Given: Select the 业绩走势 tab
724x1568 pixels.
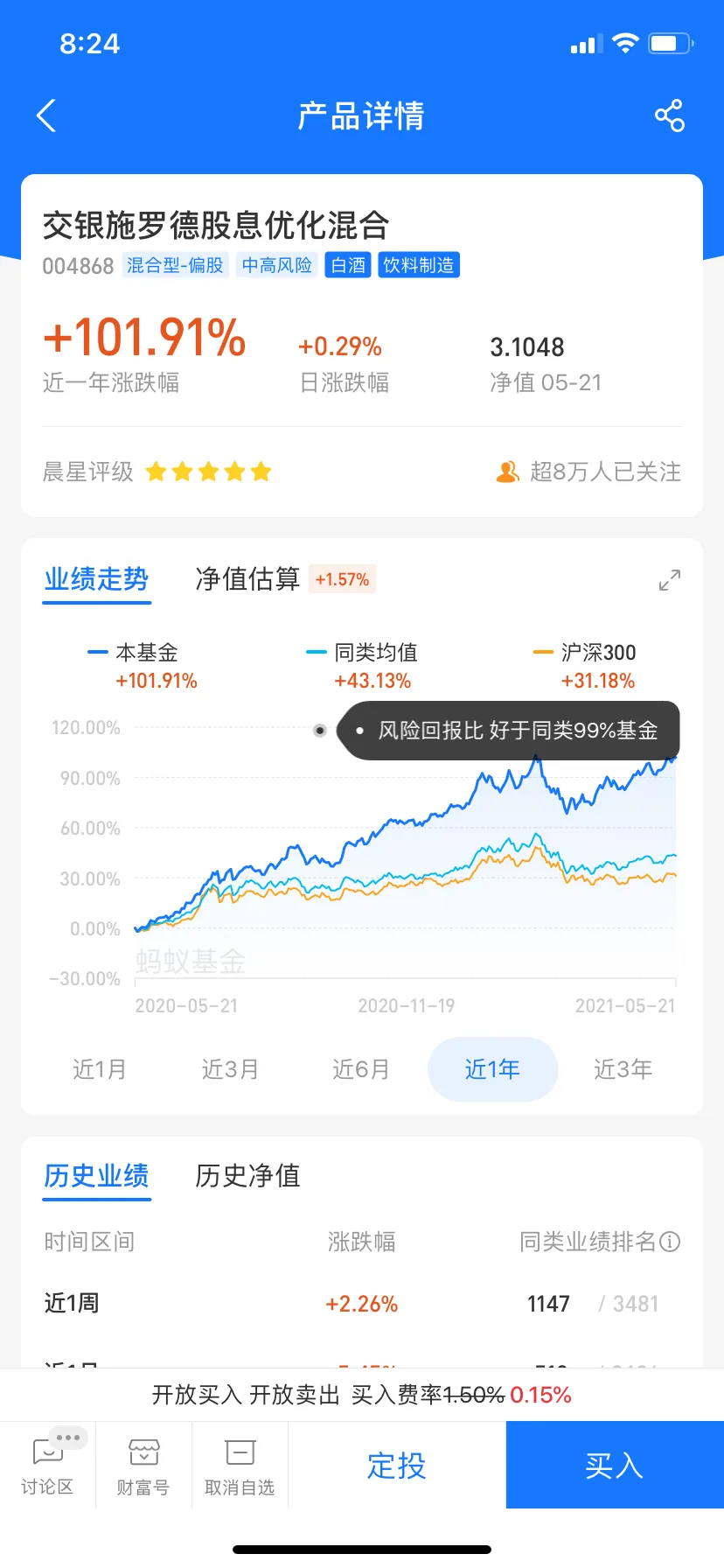Looking at the screenshot, I should click(x=97, y=579).
